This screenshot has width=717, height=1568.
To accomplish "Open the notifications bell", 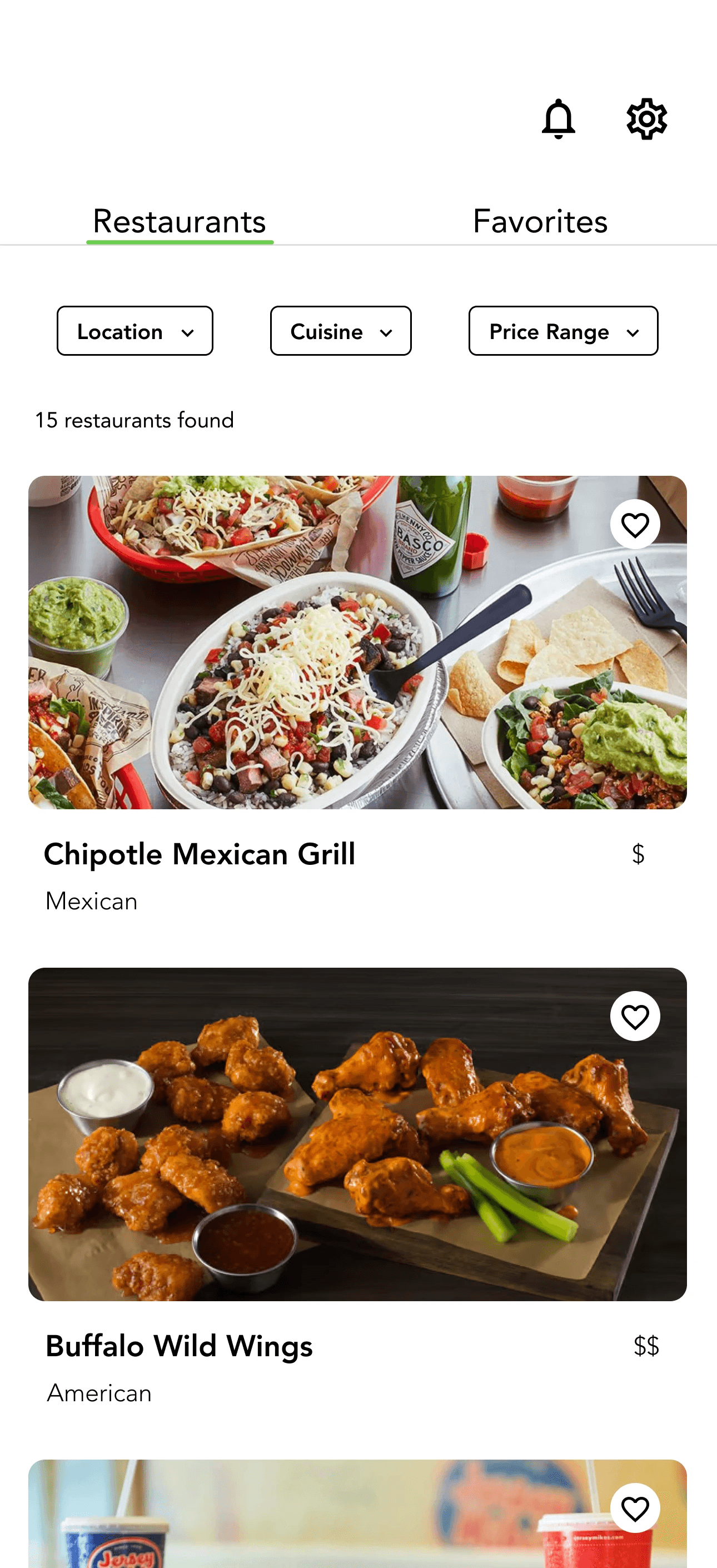I will [558, 119].
